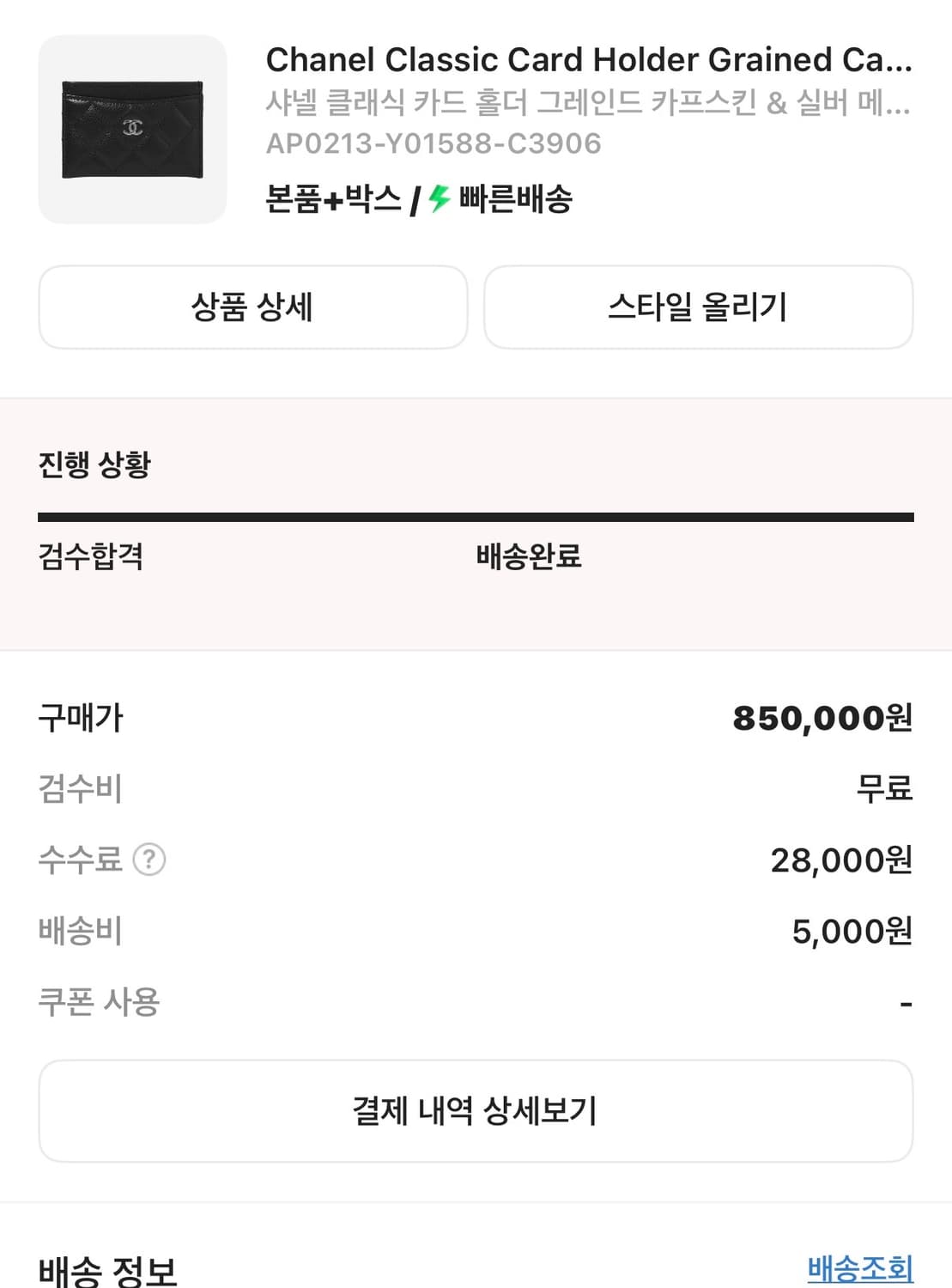This screenshot has width=952, height=1288.
Task: Open the 배송조회 tracking link
Action: (859, 1267)
